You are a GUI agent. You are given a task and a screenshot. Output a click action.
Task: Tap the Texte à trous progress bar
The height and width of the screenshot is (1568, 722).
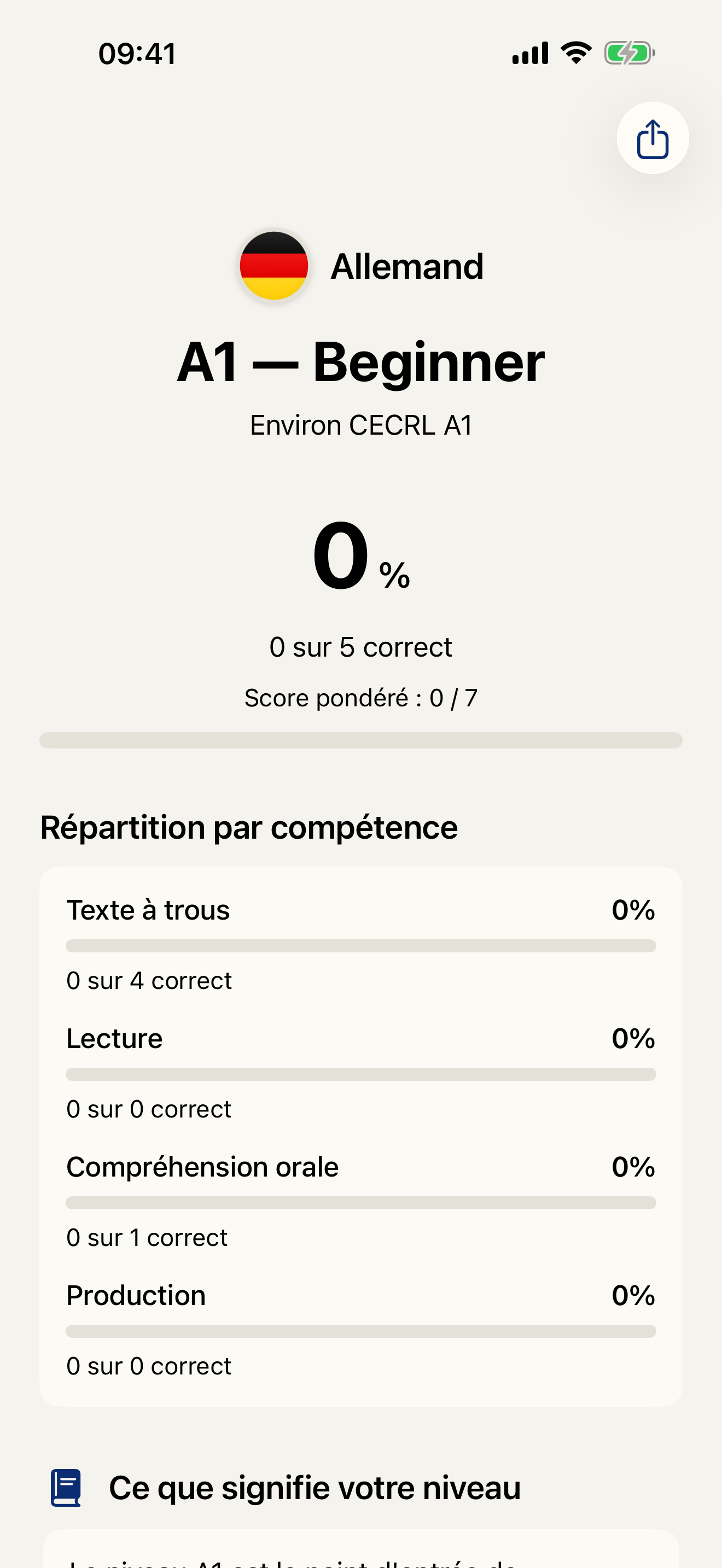click(x=361, y=945)
